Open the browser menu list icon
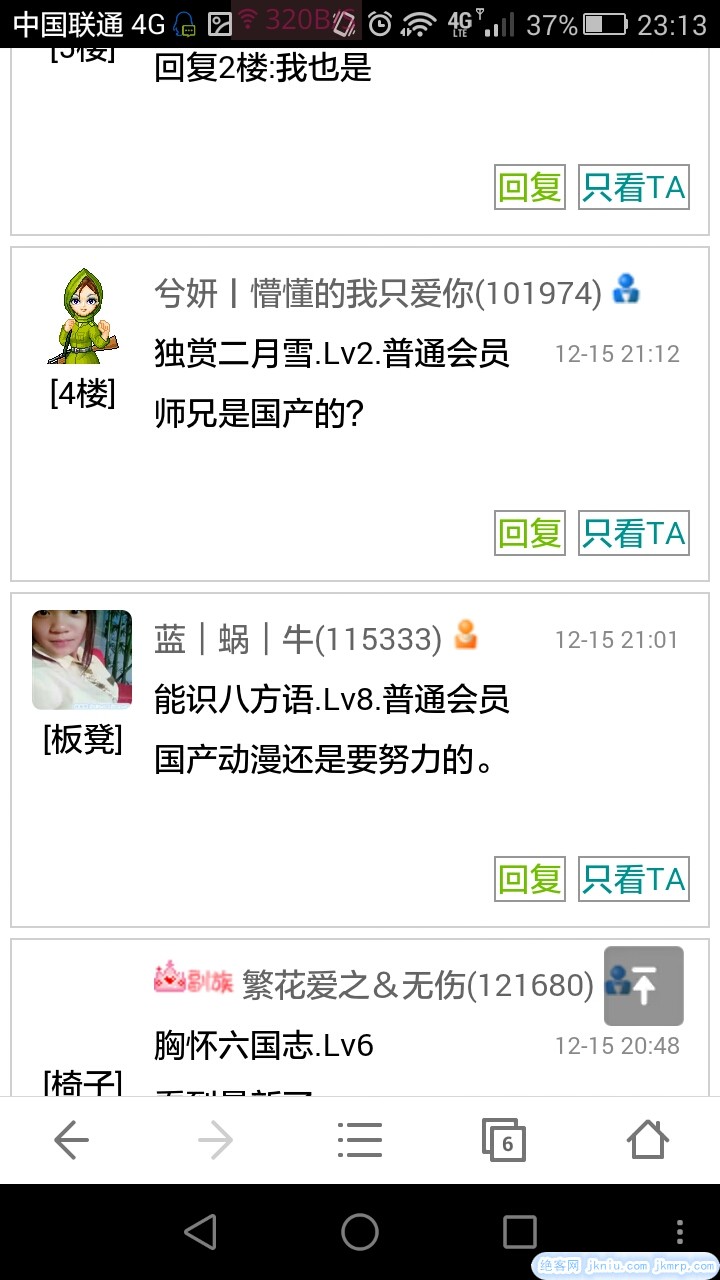The image size is (720, 1280). (x=360, y=1140)
